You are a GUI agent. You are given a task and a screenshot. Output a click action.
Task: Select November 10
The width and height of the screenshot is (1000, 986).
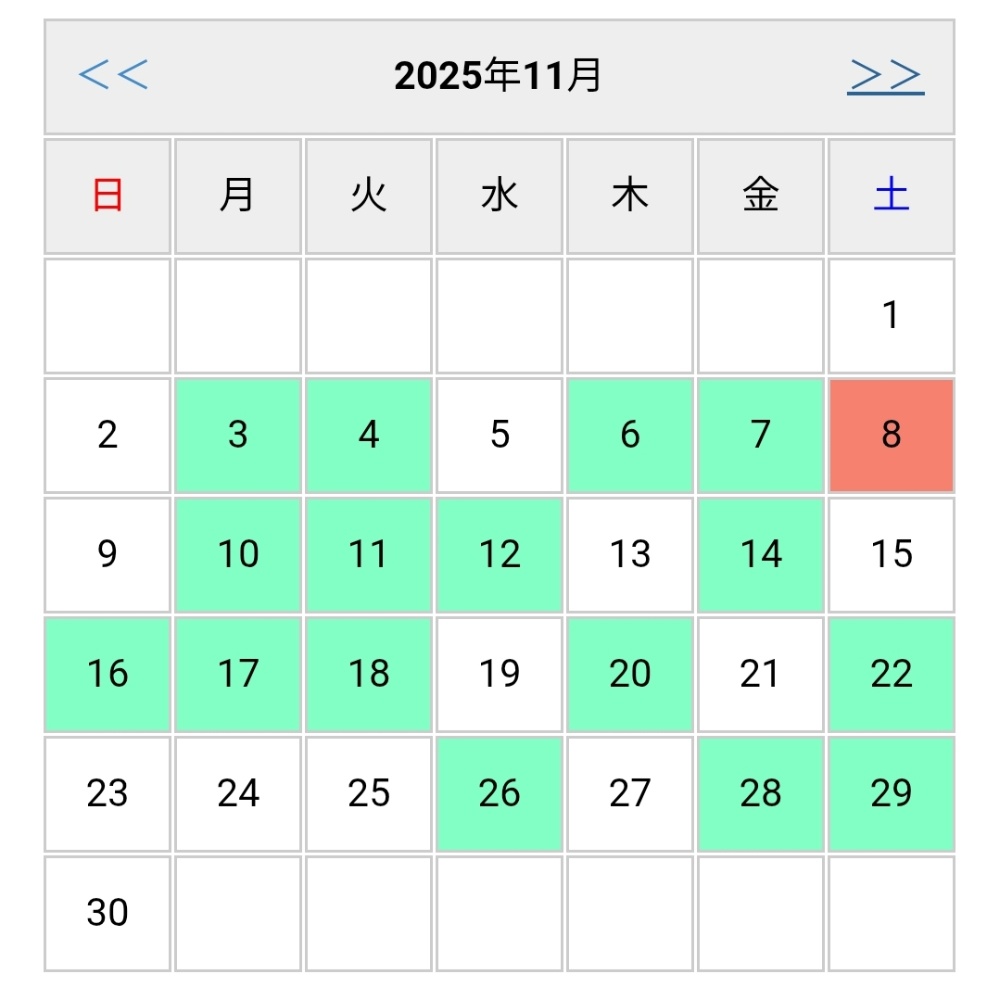click(x=238, y=554)
